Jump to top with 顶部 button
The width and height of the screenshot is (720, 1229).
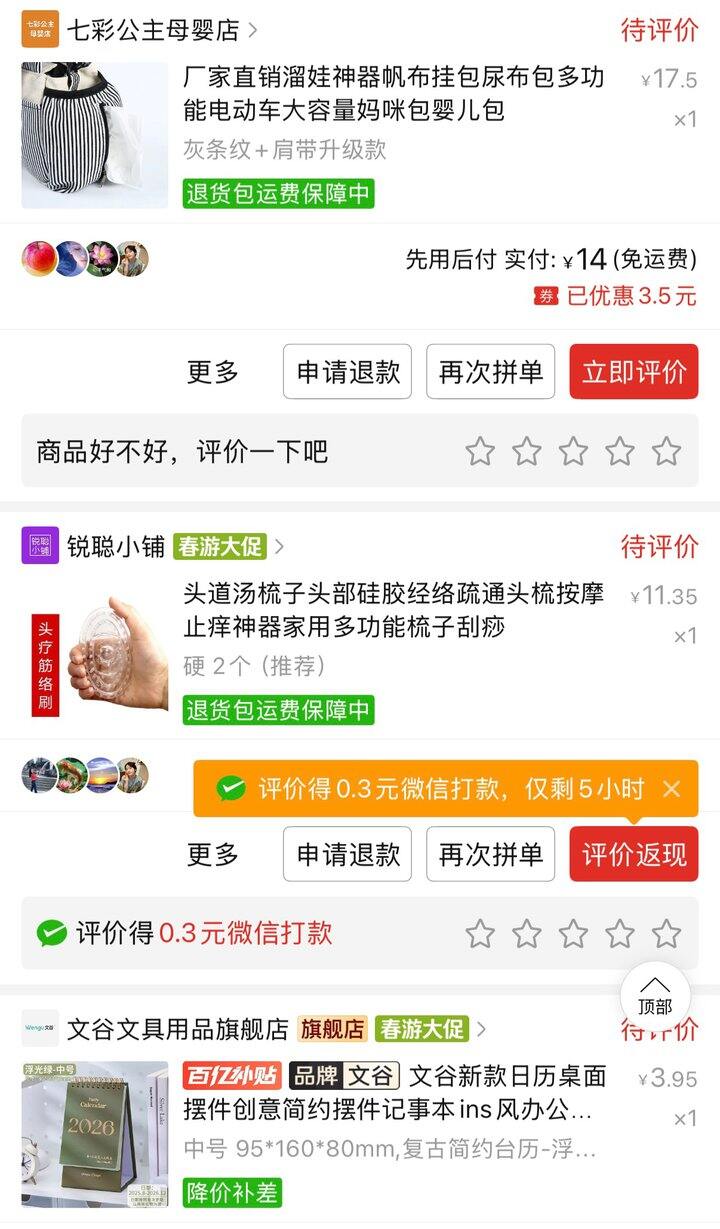pos(655,996)
